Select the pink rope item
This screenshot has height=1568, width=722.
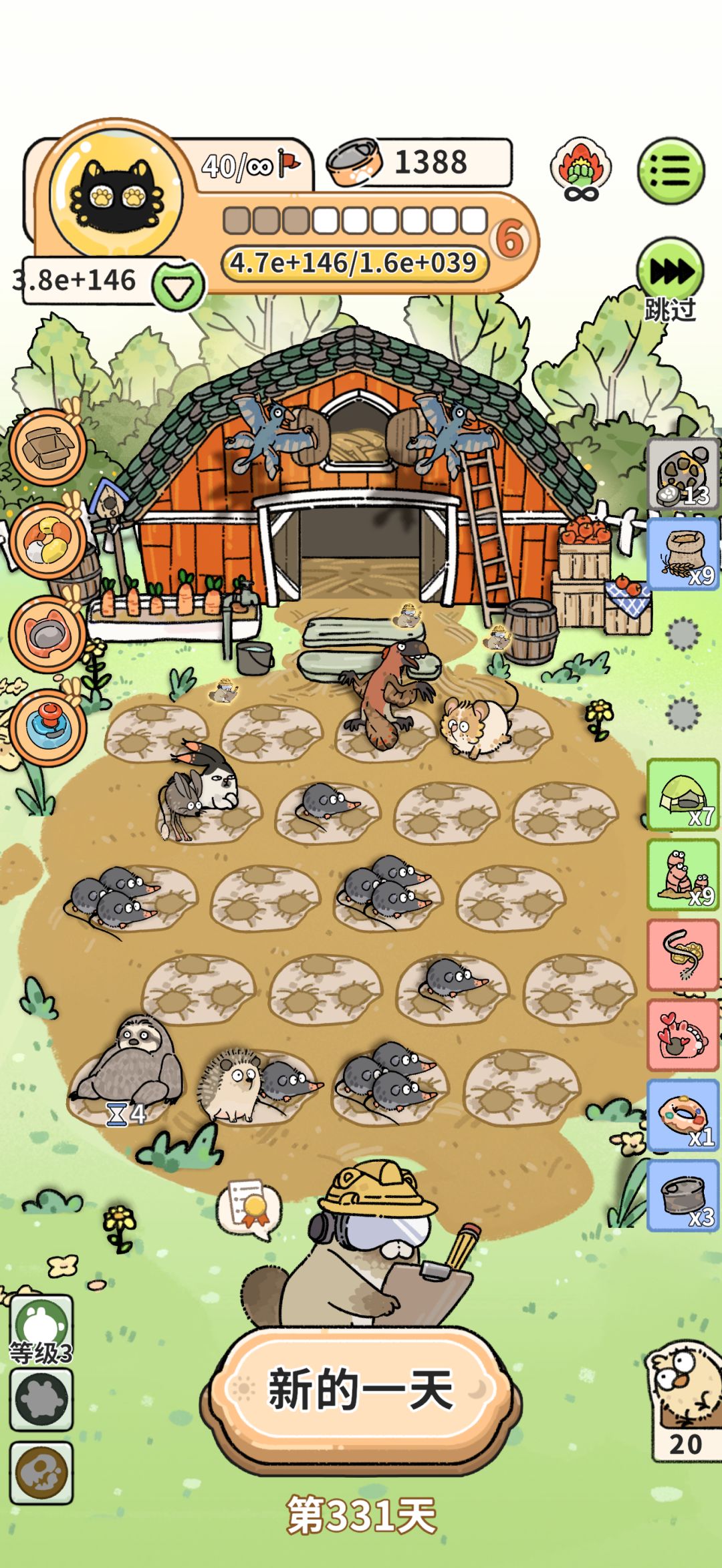[x=683, y=955]
